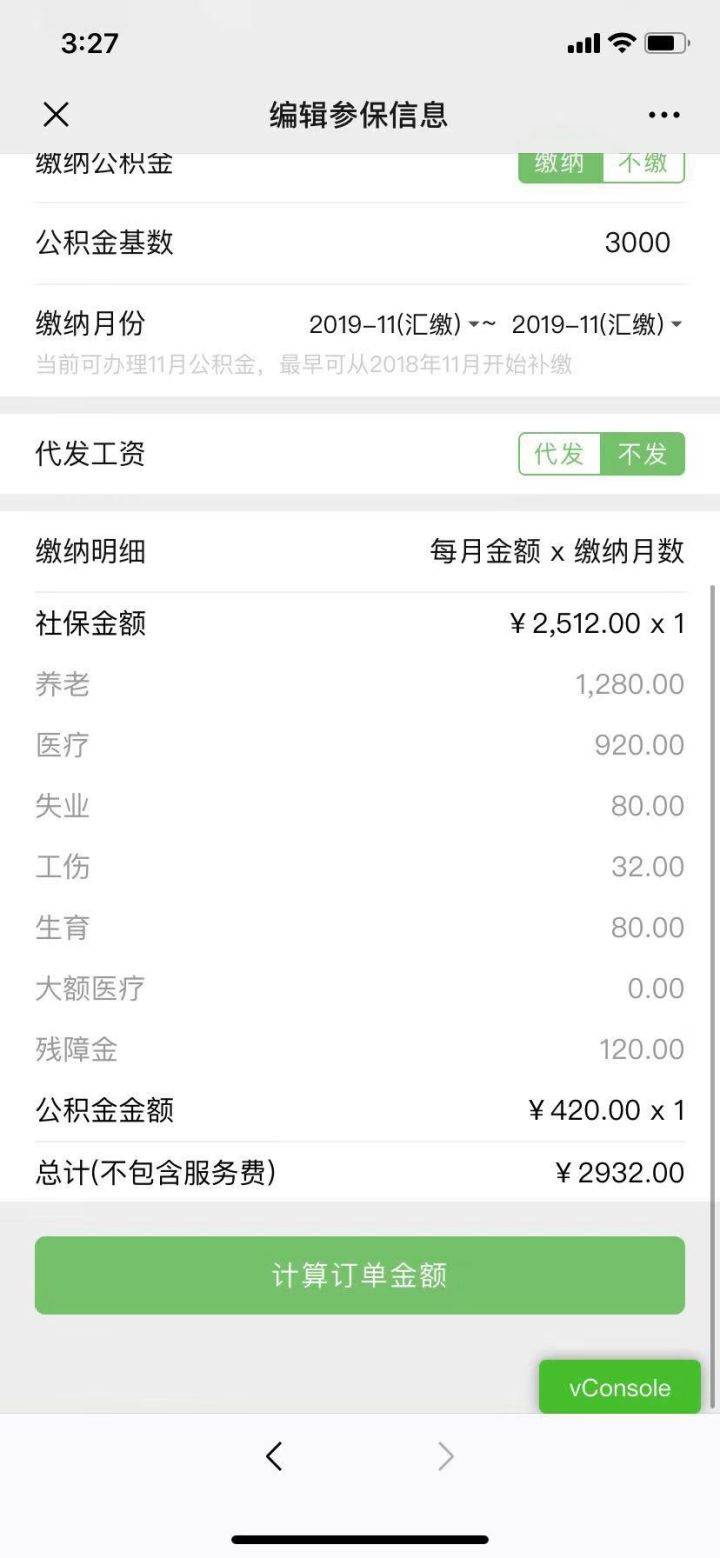Close the 编辑参保信息 page

pyautogui.click(x=56, y=115)
